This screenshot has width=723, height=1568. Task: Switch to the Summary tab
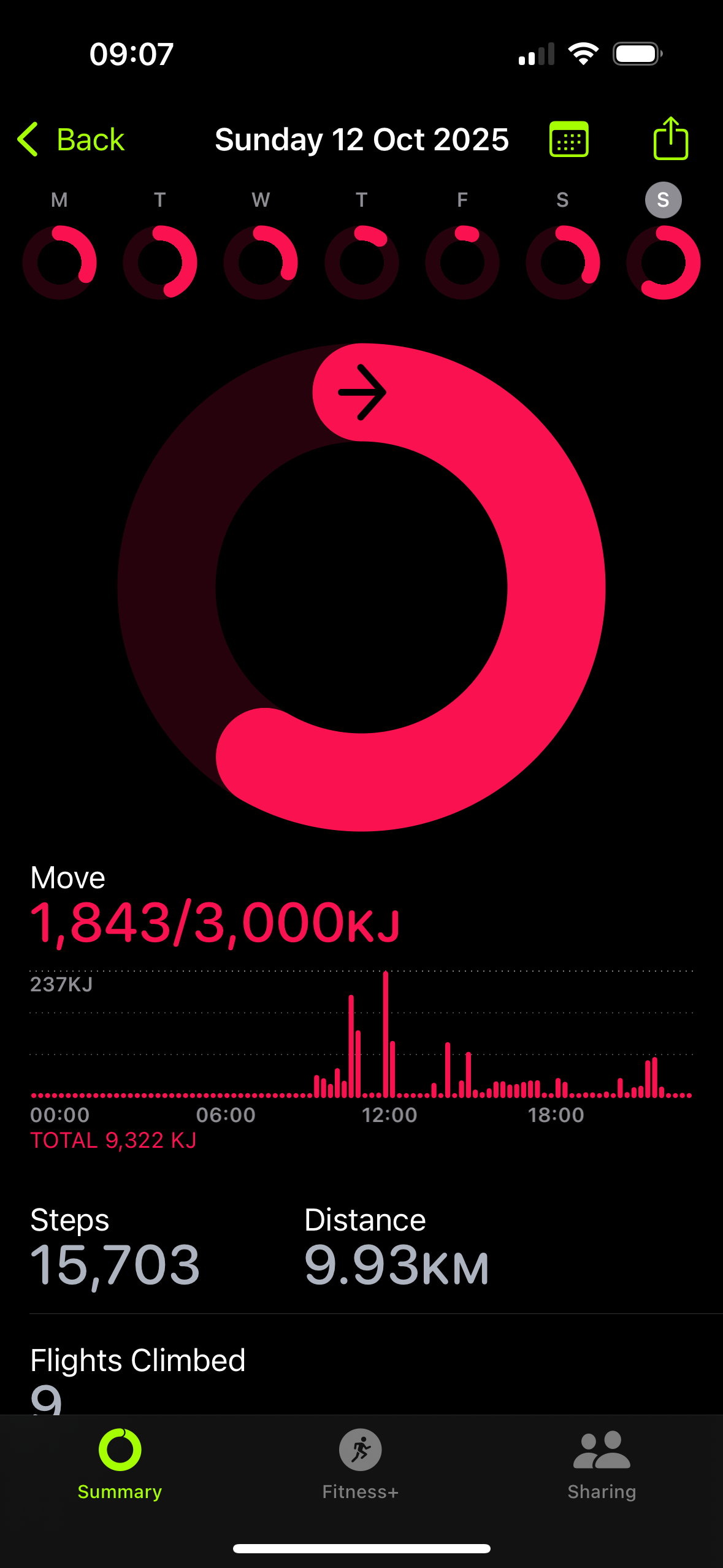coord(120,1464)
